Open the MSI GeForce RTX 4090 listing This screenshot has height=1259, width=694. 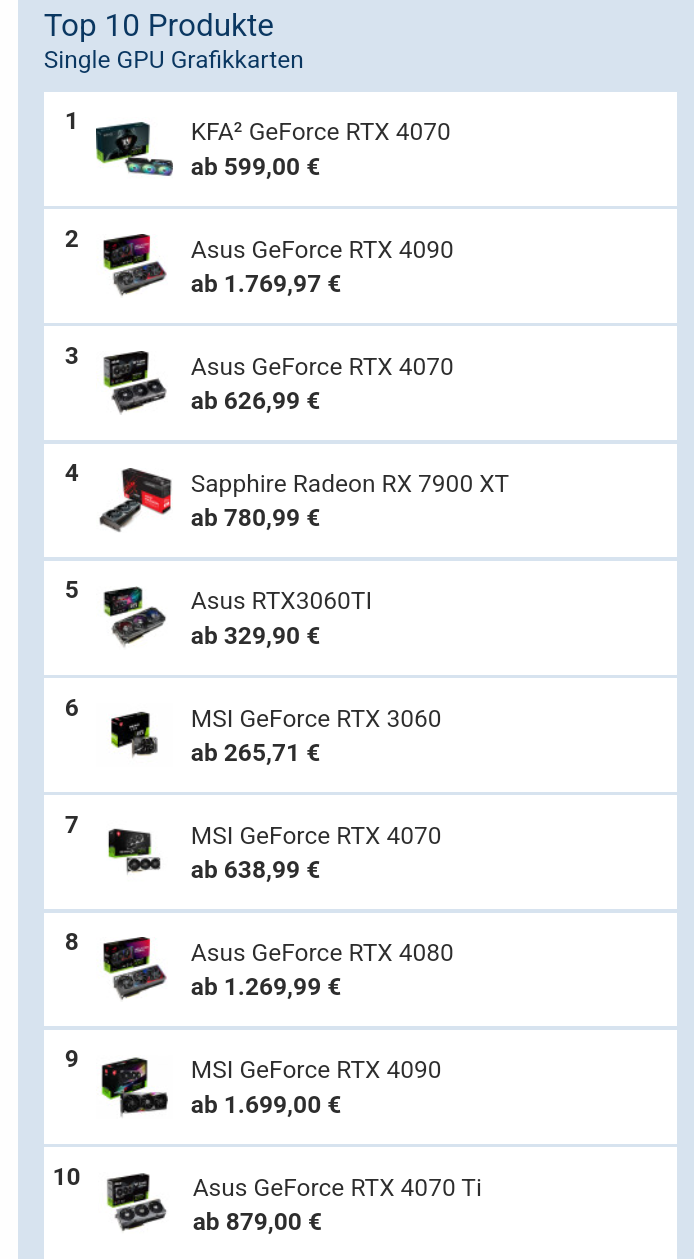click(360, 1087)
